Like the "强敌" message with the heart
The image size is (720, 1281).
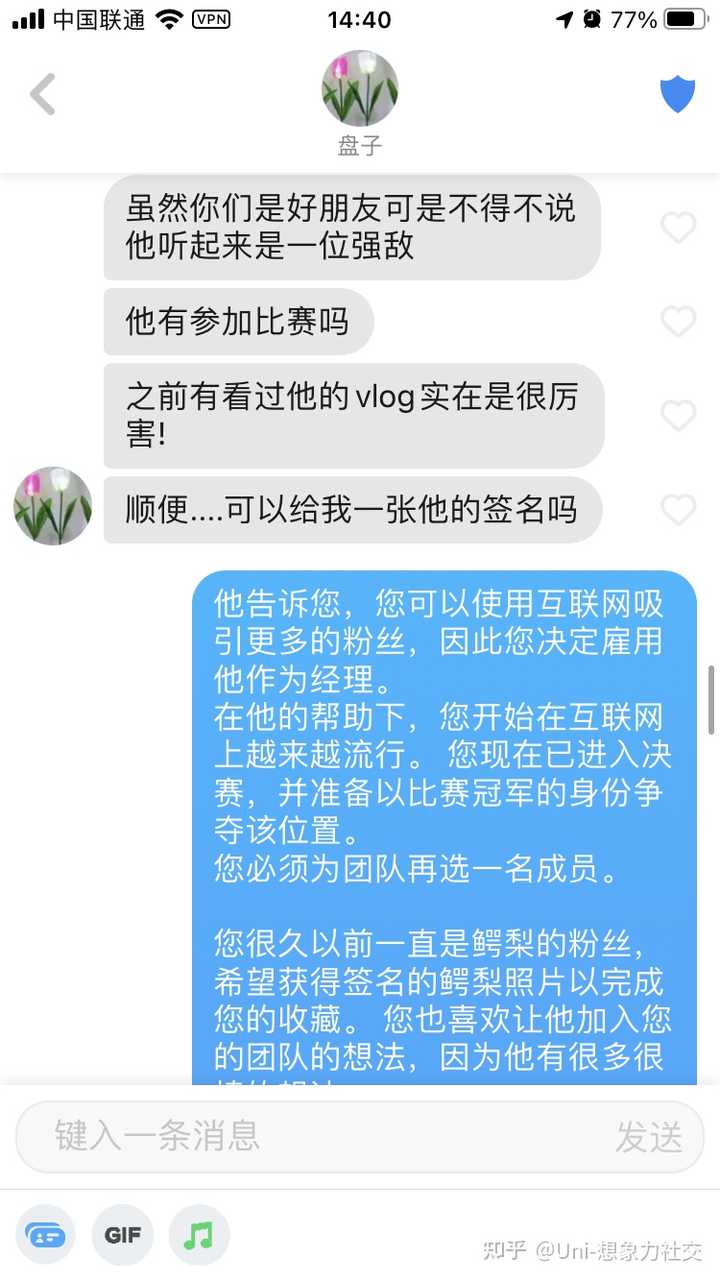[x=679, y=227]
